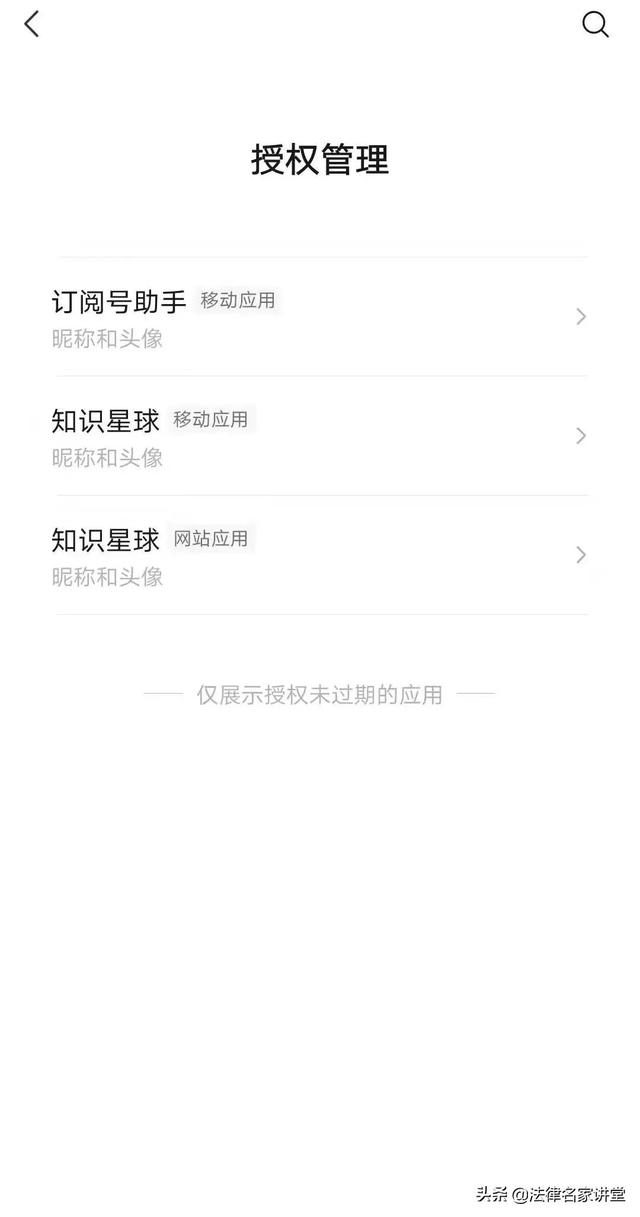The height and width of the screenshot is (1217, 640).
Task: Open 知识星球 移动应用 authorization row
Action: [x=320, y=436]
